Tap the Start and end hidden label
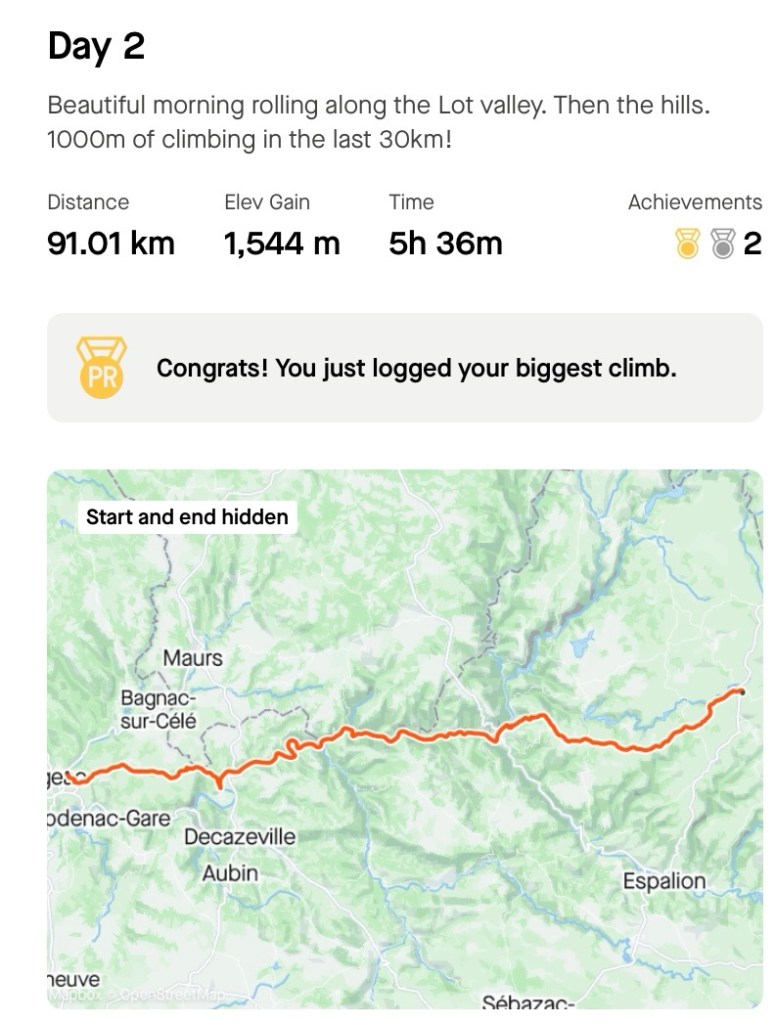 [187, 517]
